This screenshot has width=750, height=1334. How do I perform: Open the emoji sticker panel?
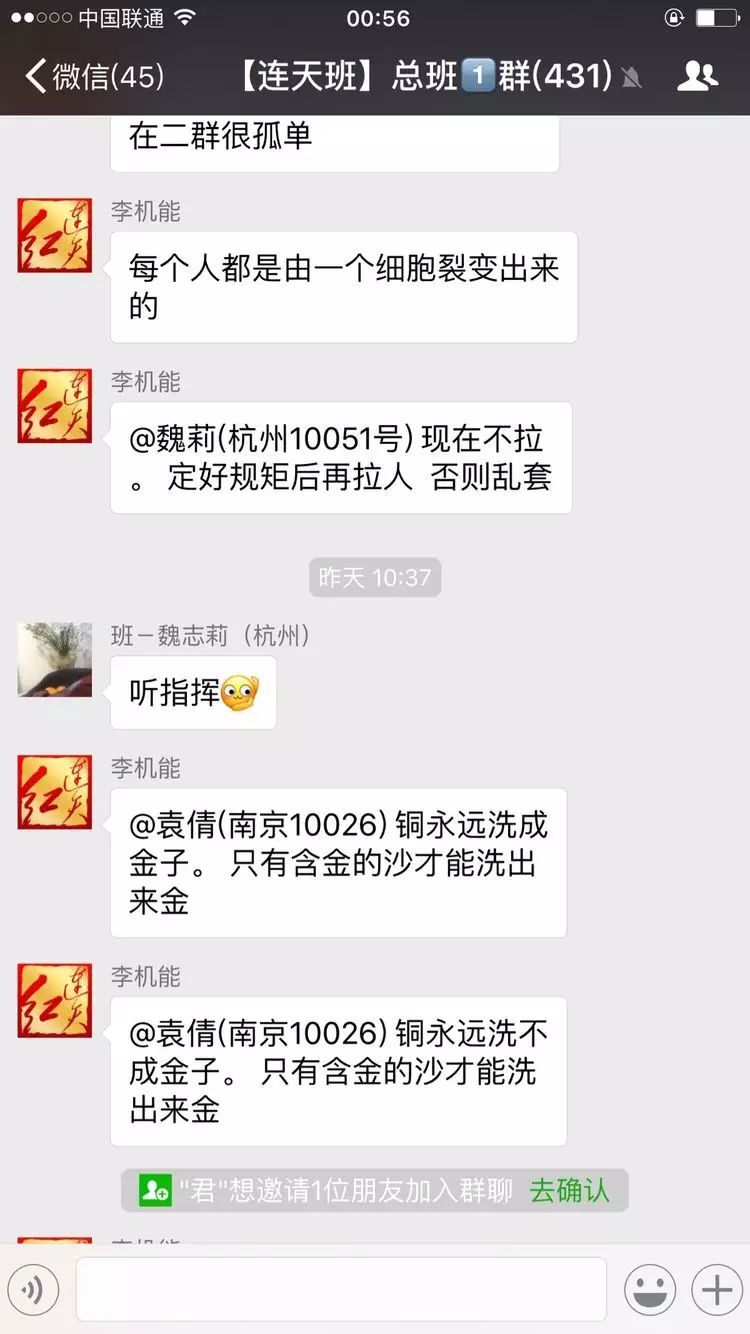(x=650, y=1290)
